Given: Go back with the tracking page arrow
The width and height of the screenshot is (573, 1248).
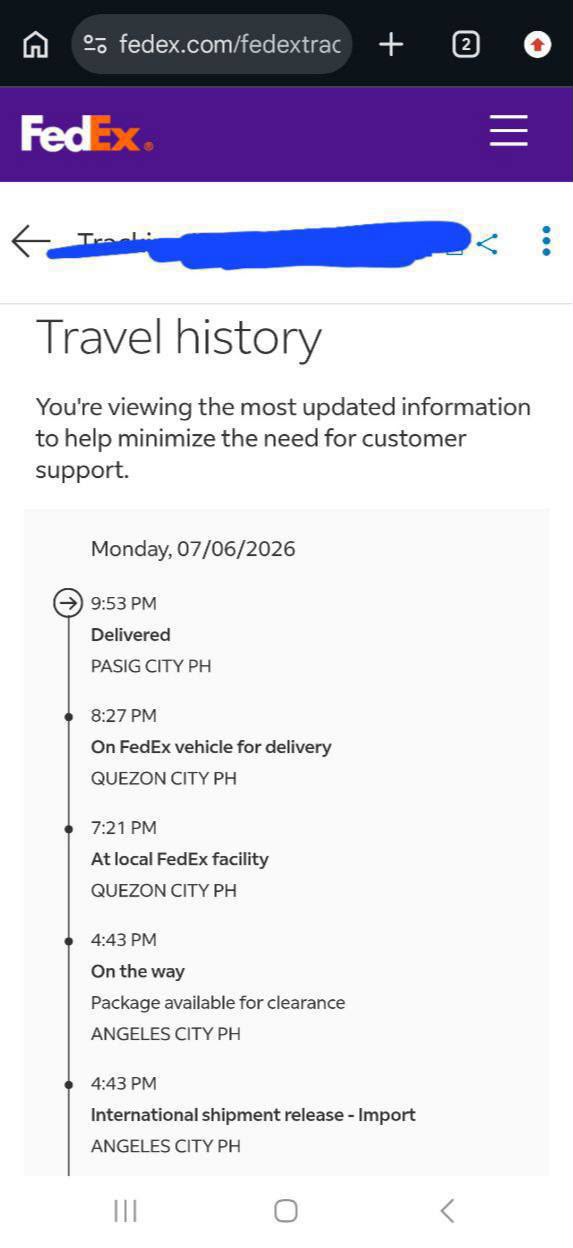Looking at the screenshot, I should 30,241.
